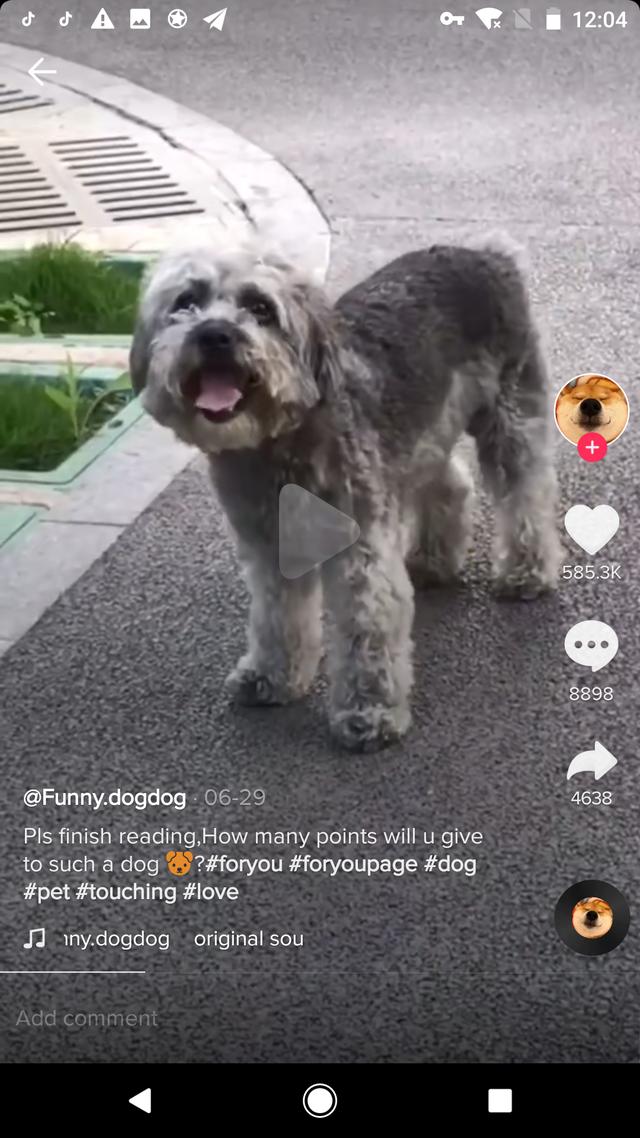Open the #foryoupage hashtag
The image size is (640, 1138).
click(352, 864)
